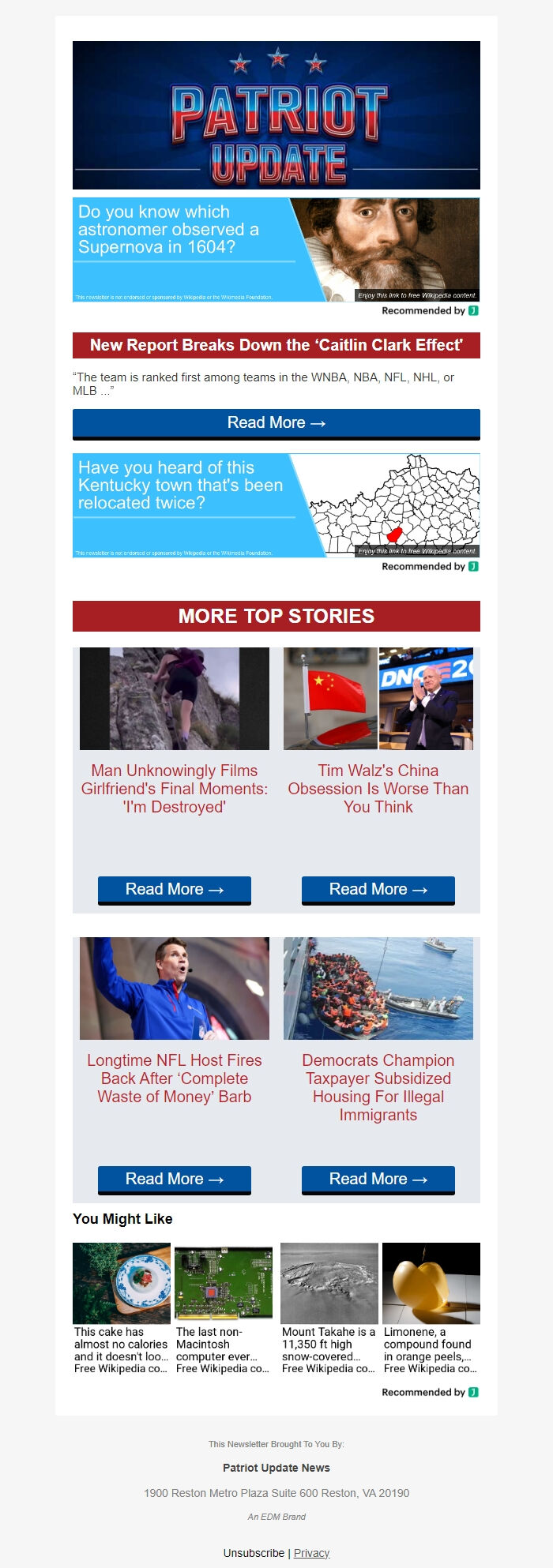Viewport: 553px width, 1568px height.
Task: Tap Read More under the hiker story
Action: point(175,890)
